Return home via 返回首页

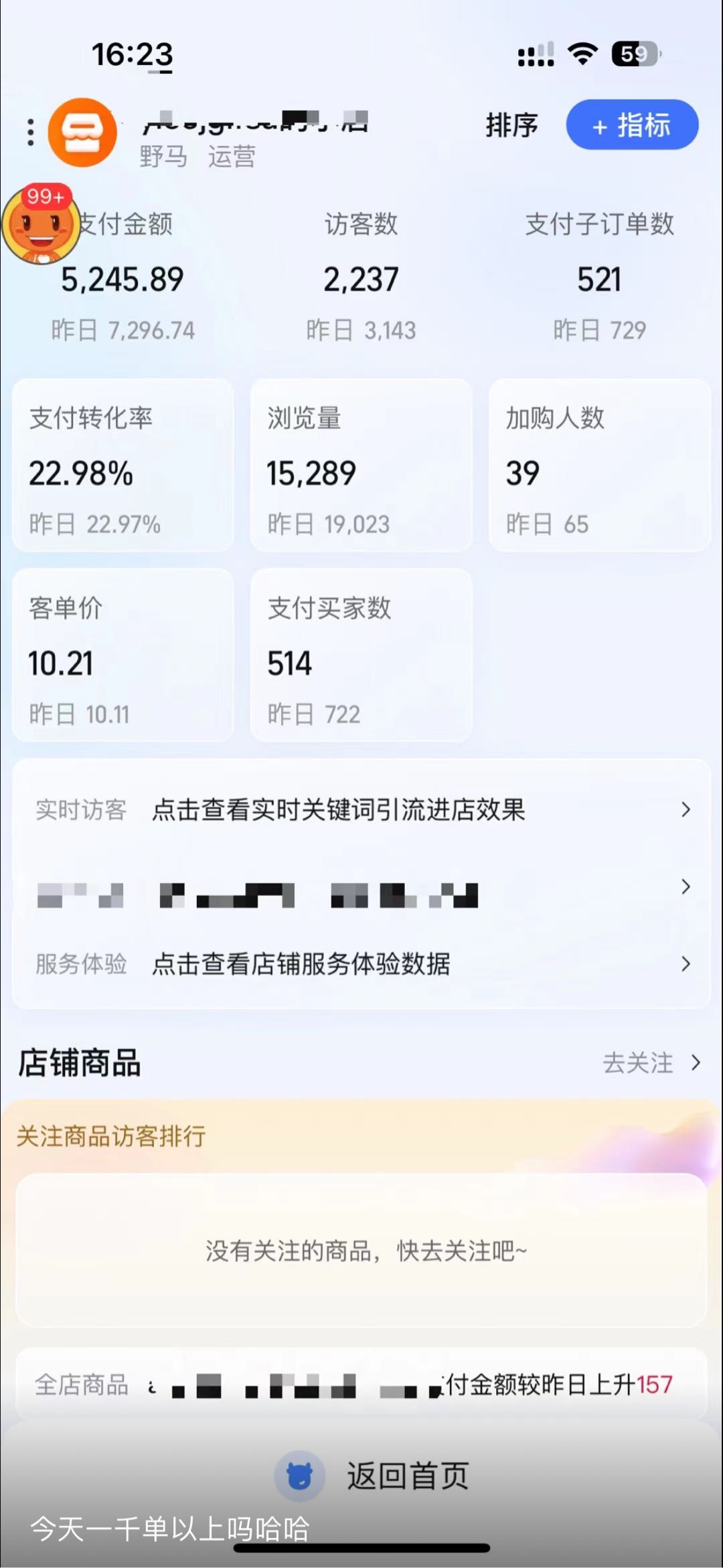click(x=375, y=1476)
